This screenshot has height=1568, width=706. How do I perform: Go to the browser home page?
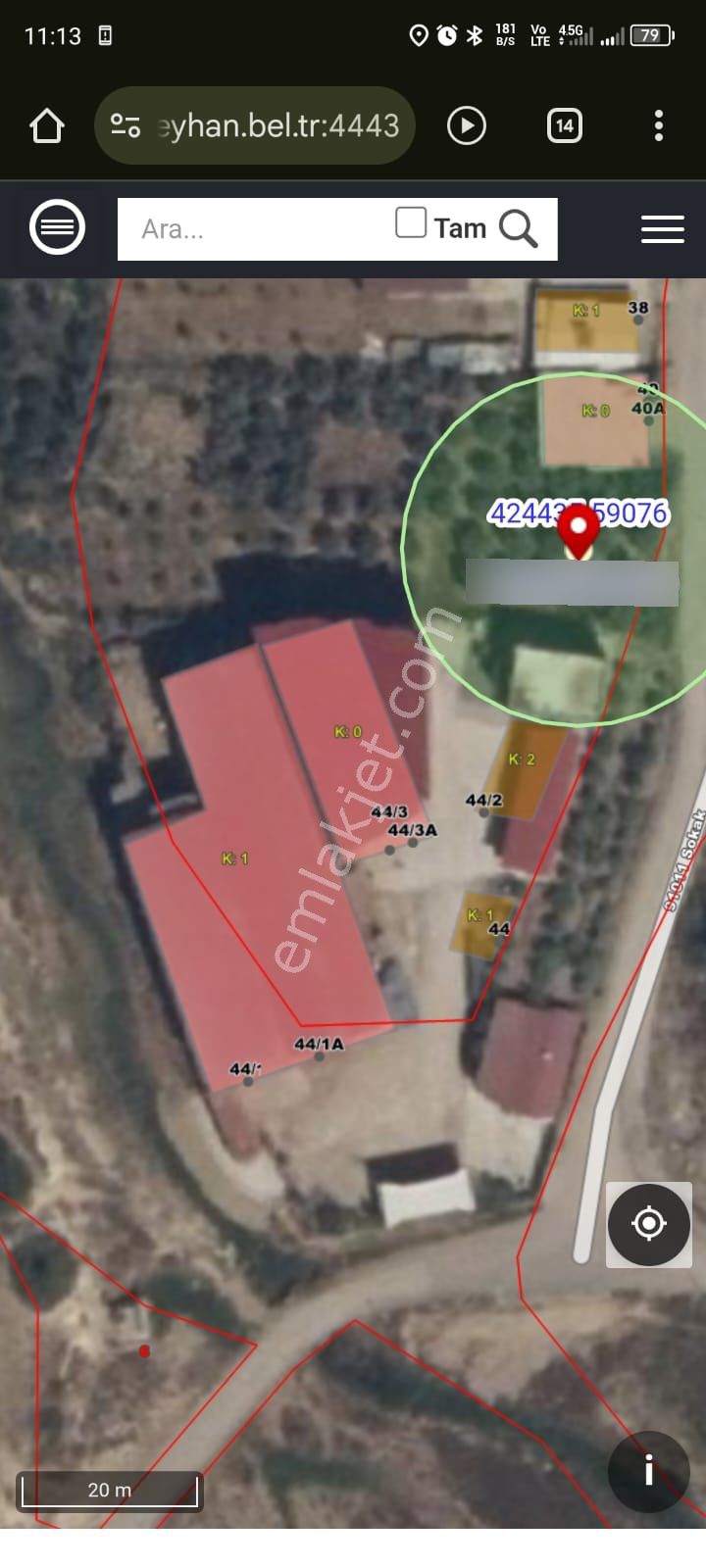pyautogui.click(x=46, y=125)
